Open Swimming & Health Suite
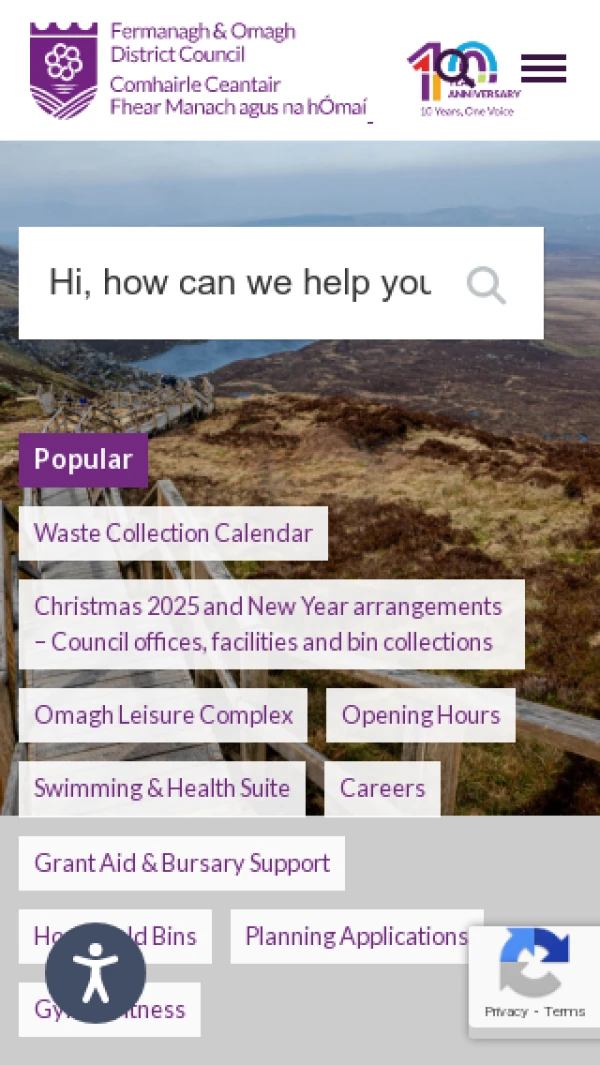This screenshot has height=1065, width=600. [162, 788]
